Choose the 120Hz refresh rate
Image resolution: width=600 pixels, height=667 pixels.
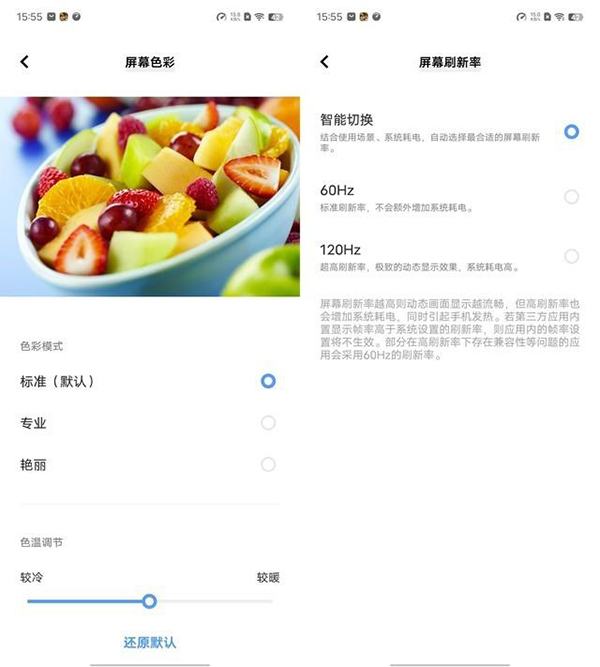571,256
